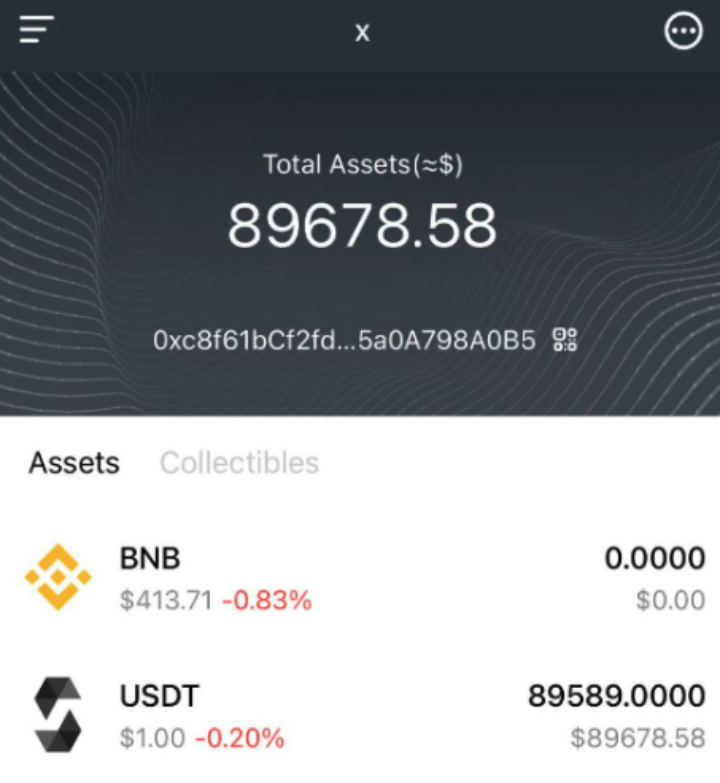Click the x network title icon
Viewport: 720px width, 783px height.
(361, 31)
